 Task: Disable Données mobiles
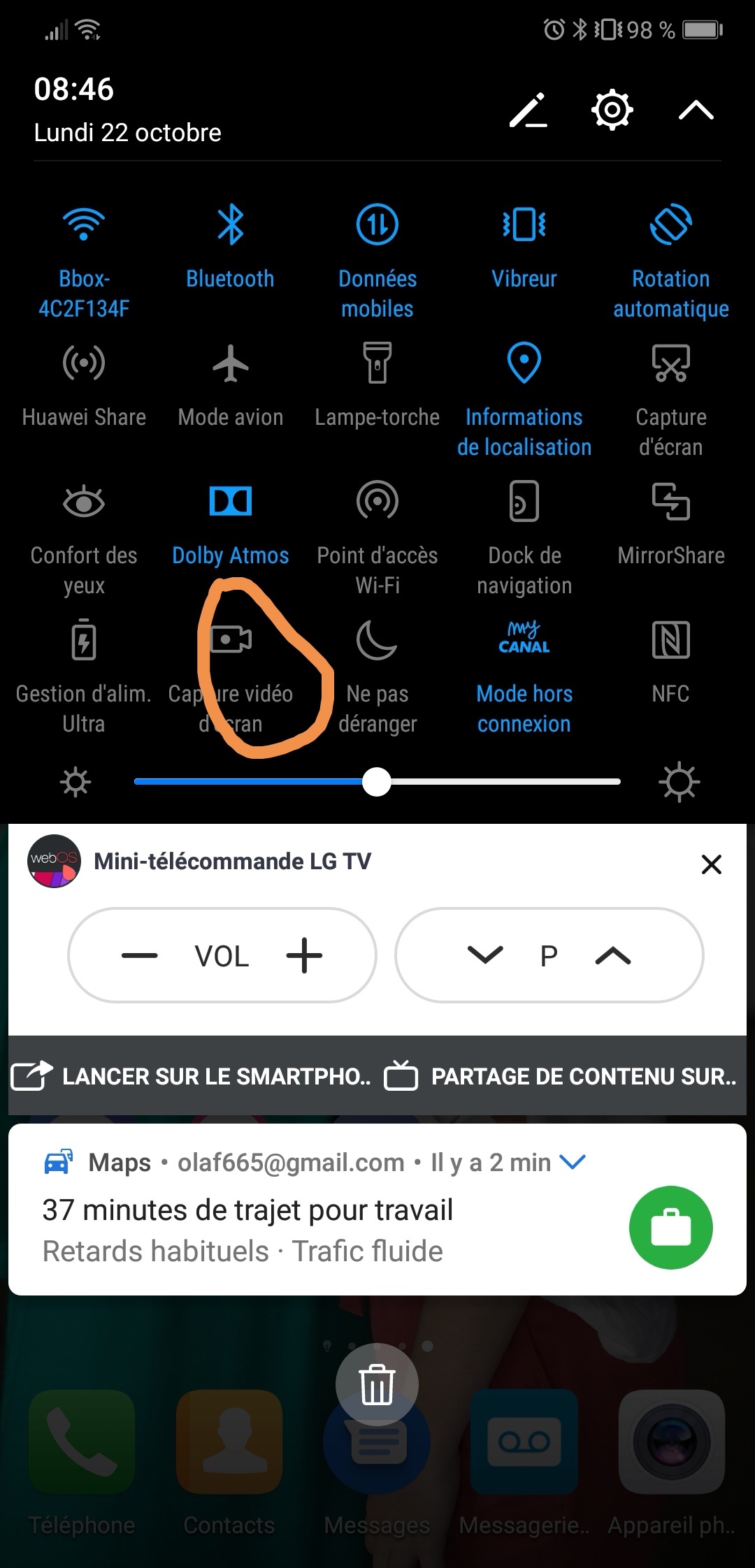[377, 225]
